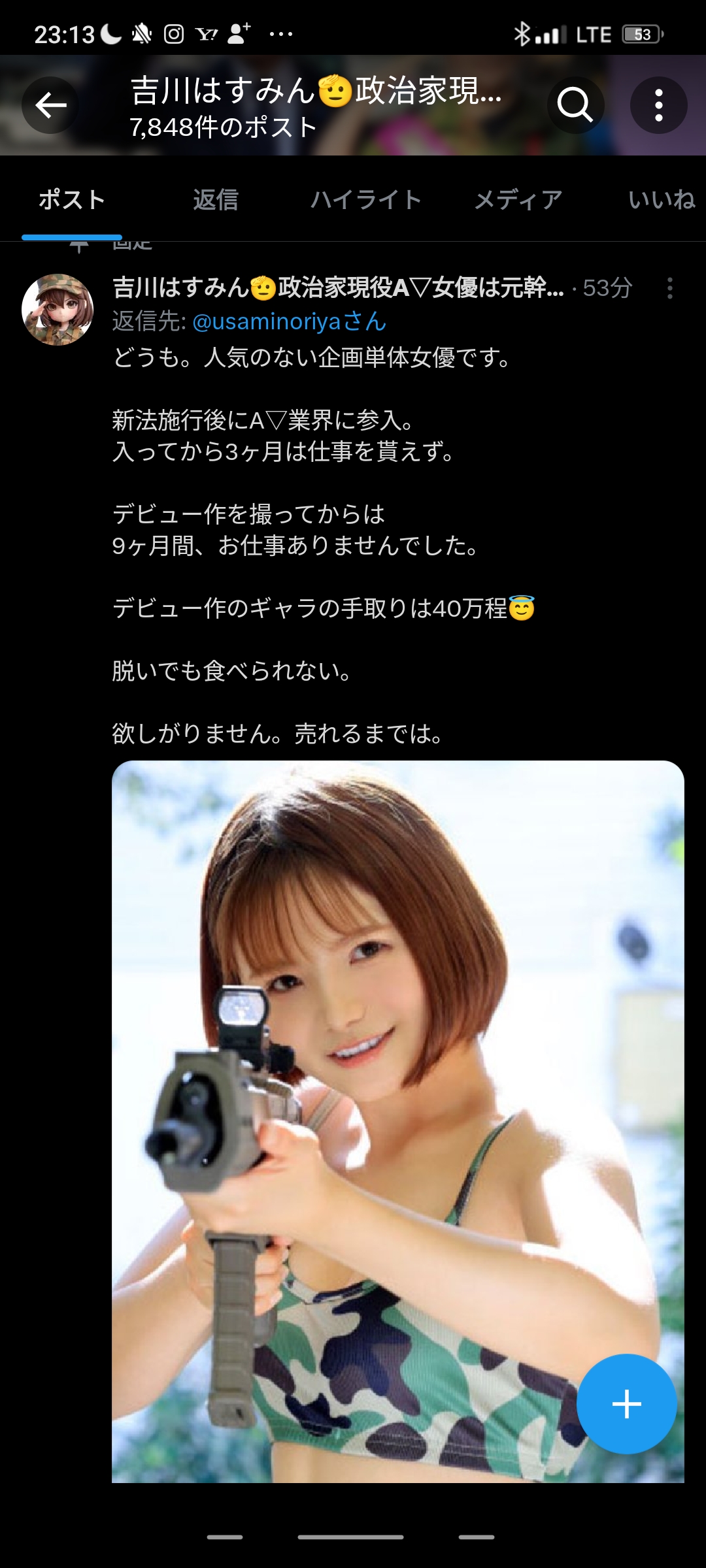Open the post author's avatar
706x1568 pixels.
pos(58,310)
